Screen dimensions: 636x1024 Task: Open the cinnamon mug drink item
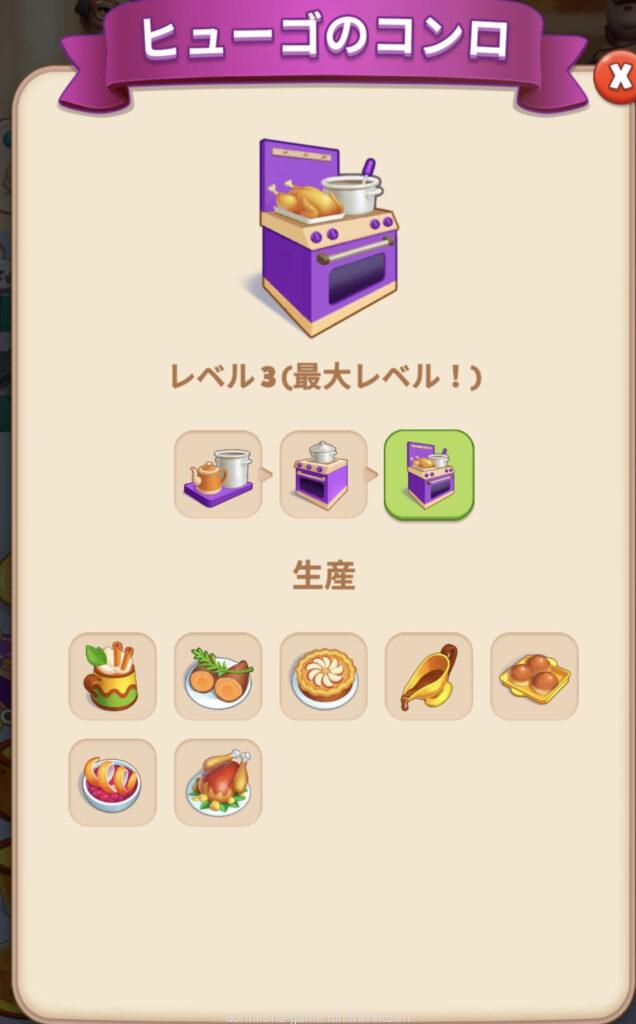(112, 676)
